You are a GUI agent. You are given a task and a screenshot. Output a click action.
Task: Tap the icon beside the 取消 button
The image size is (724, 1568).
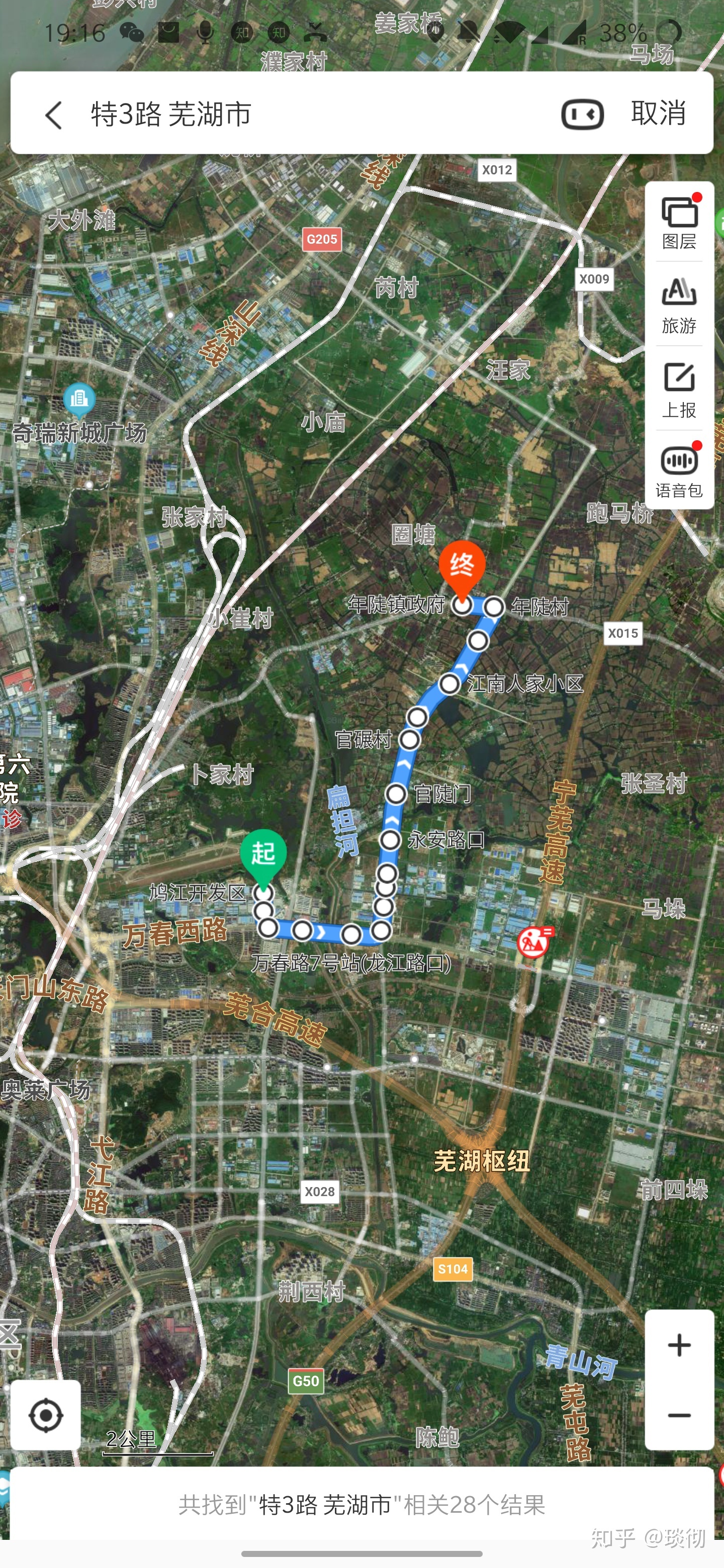click(x=582, y=115)
